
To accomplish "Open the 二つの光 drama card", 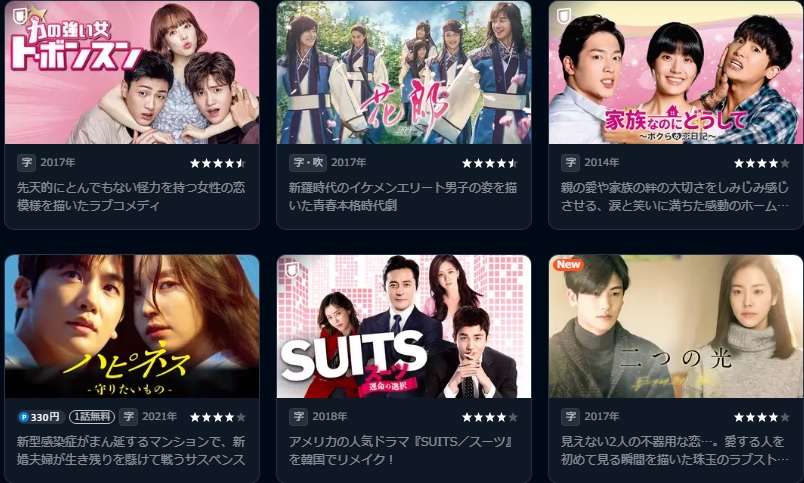I will (676, 327).
